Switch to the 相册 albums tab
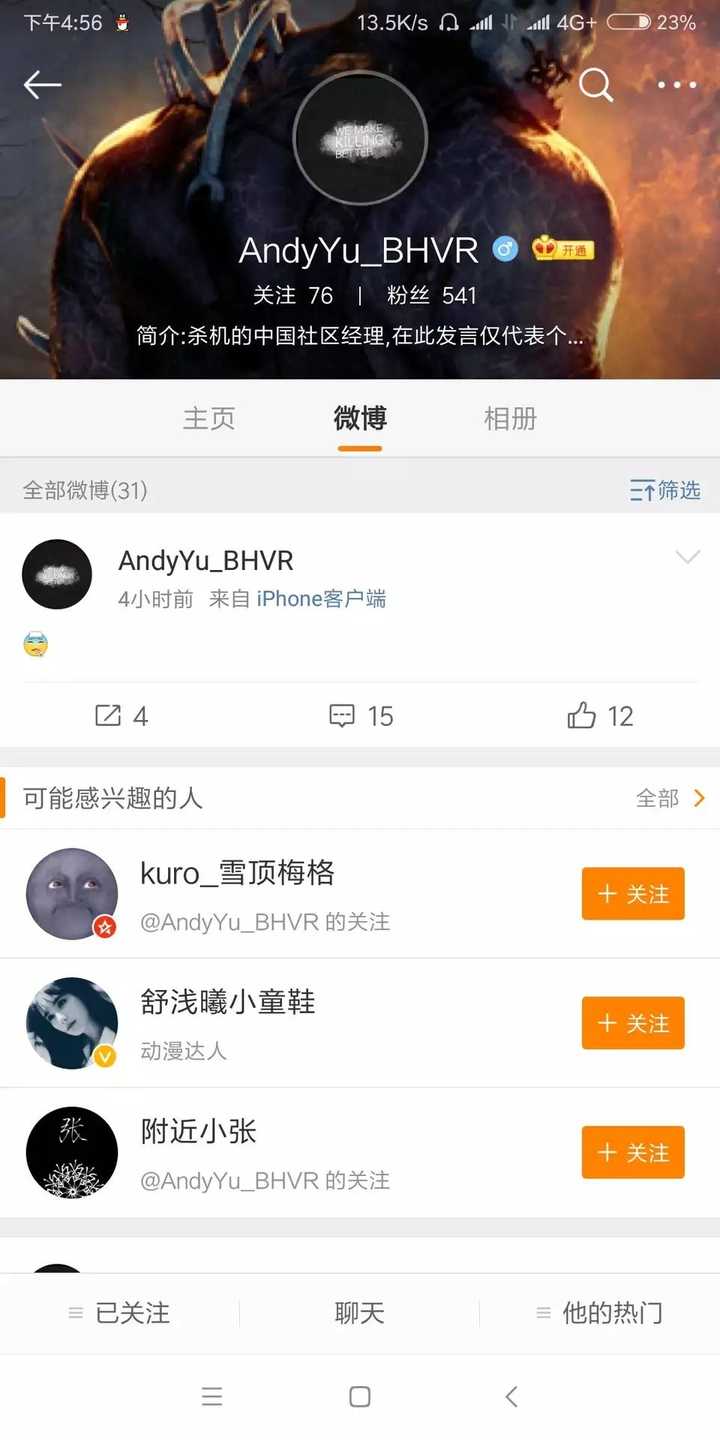 tap(510, 419)
